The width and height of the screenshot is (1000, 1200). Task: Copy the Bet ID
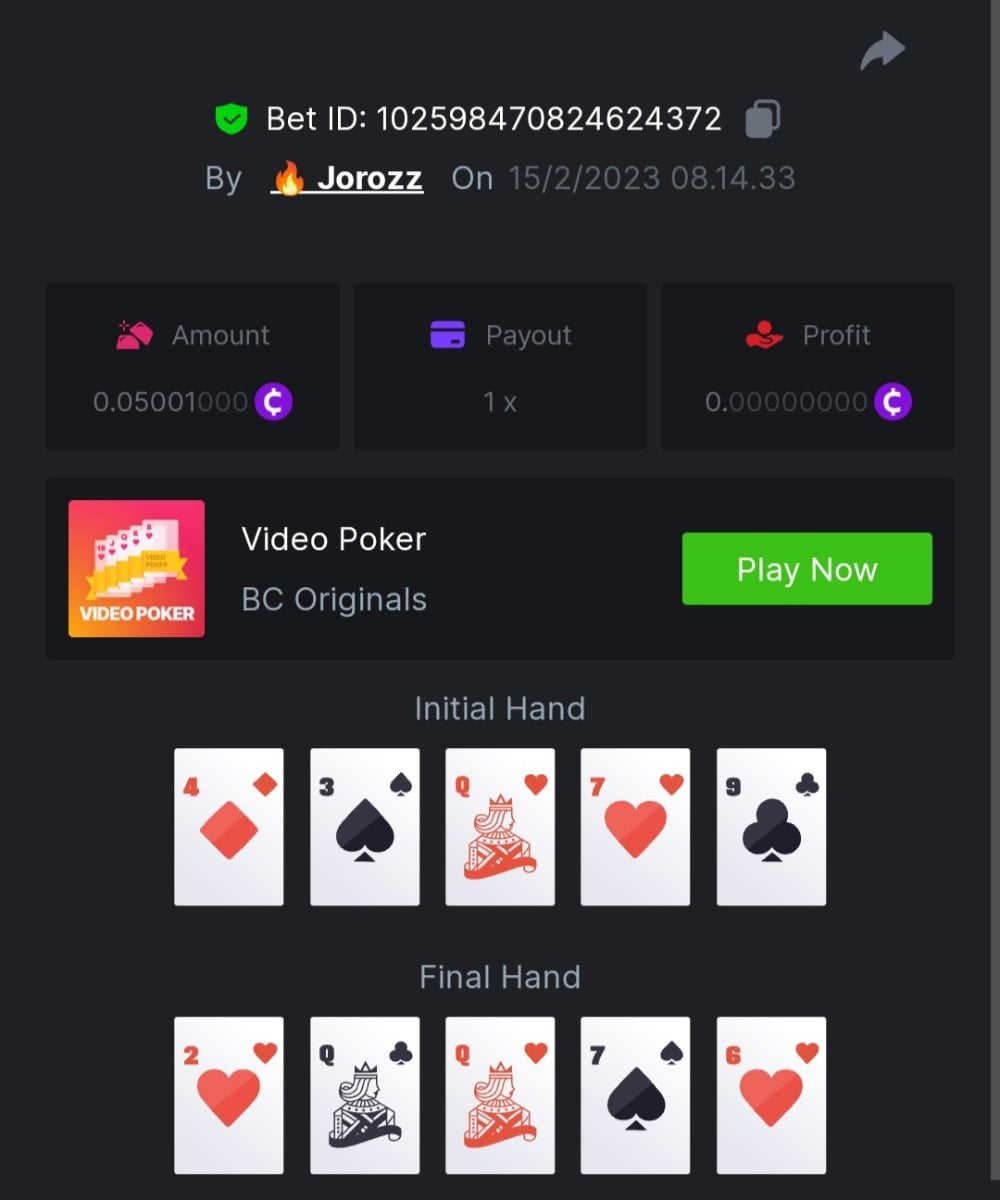click(763, 119)
